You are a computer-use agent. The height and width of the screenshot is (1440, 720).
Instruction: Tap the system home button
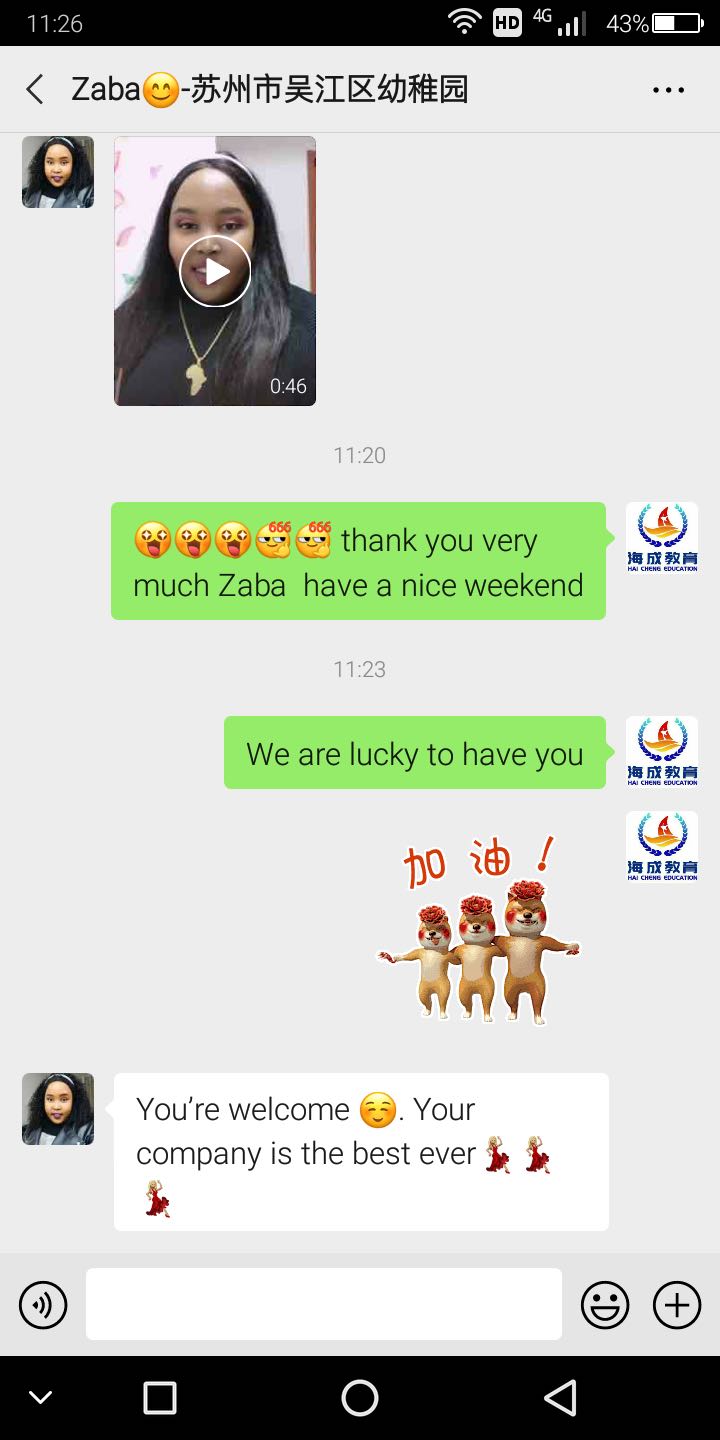click(x=360, y=1397)
